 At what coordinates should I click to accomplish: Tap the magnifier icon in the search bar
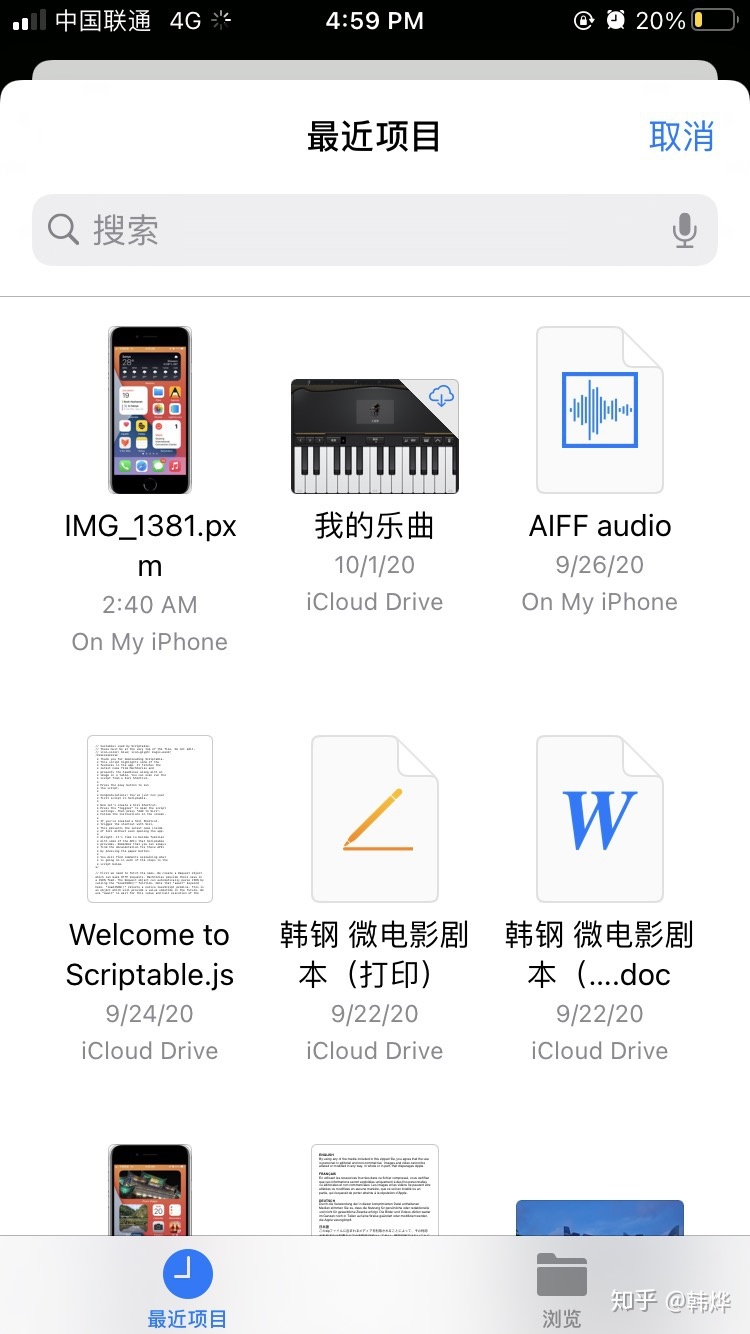click(x=62, y=230)
